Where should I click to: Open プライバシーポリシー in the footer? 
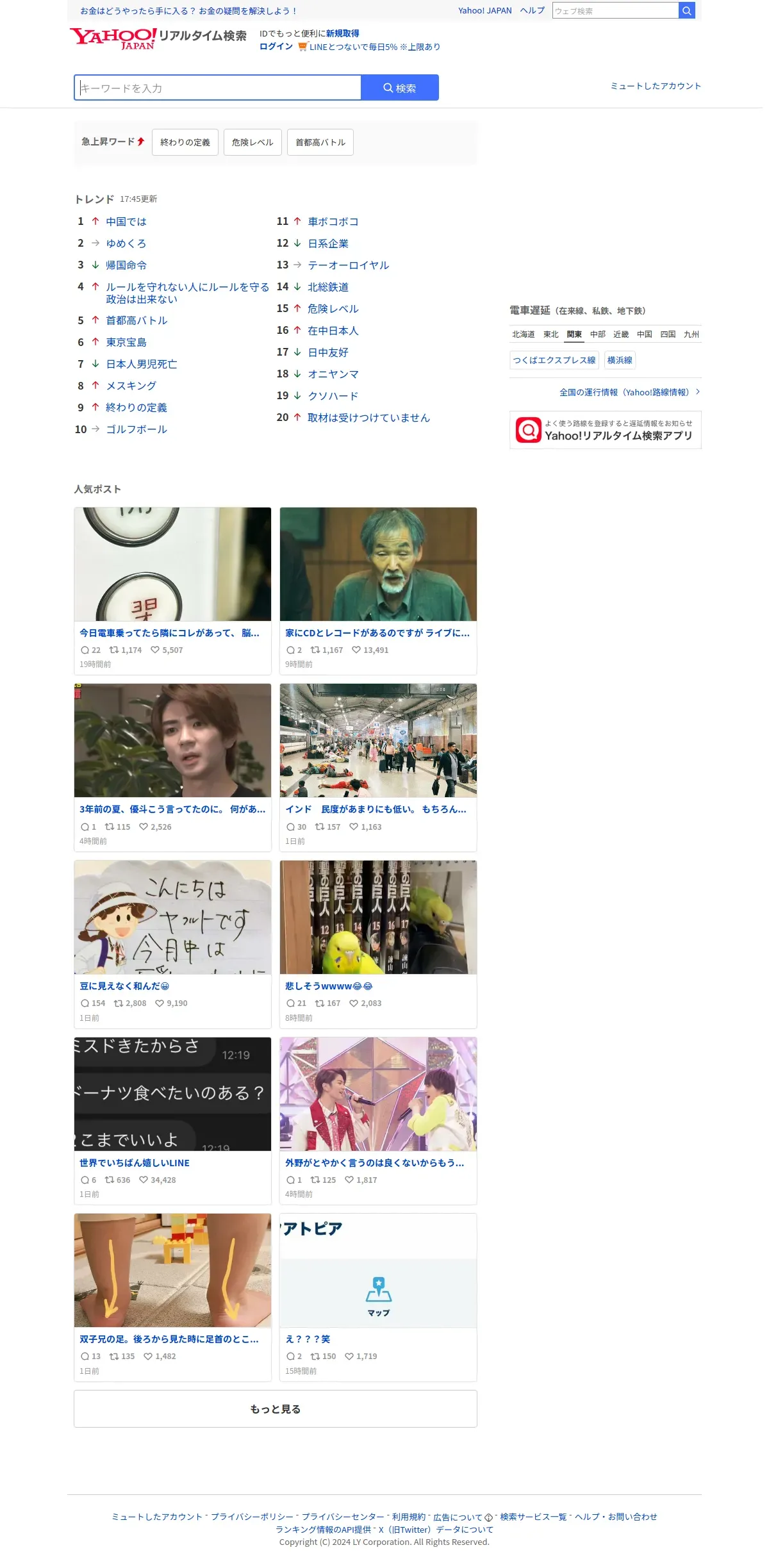coord(252,1517)
